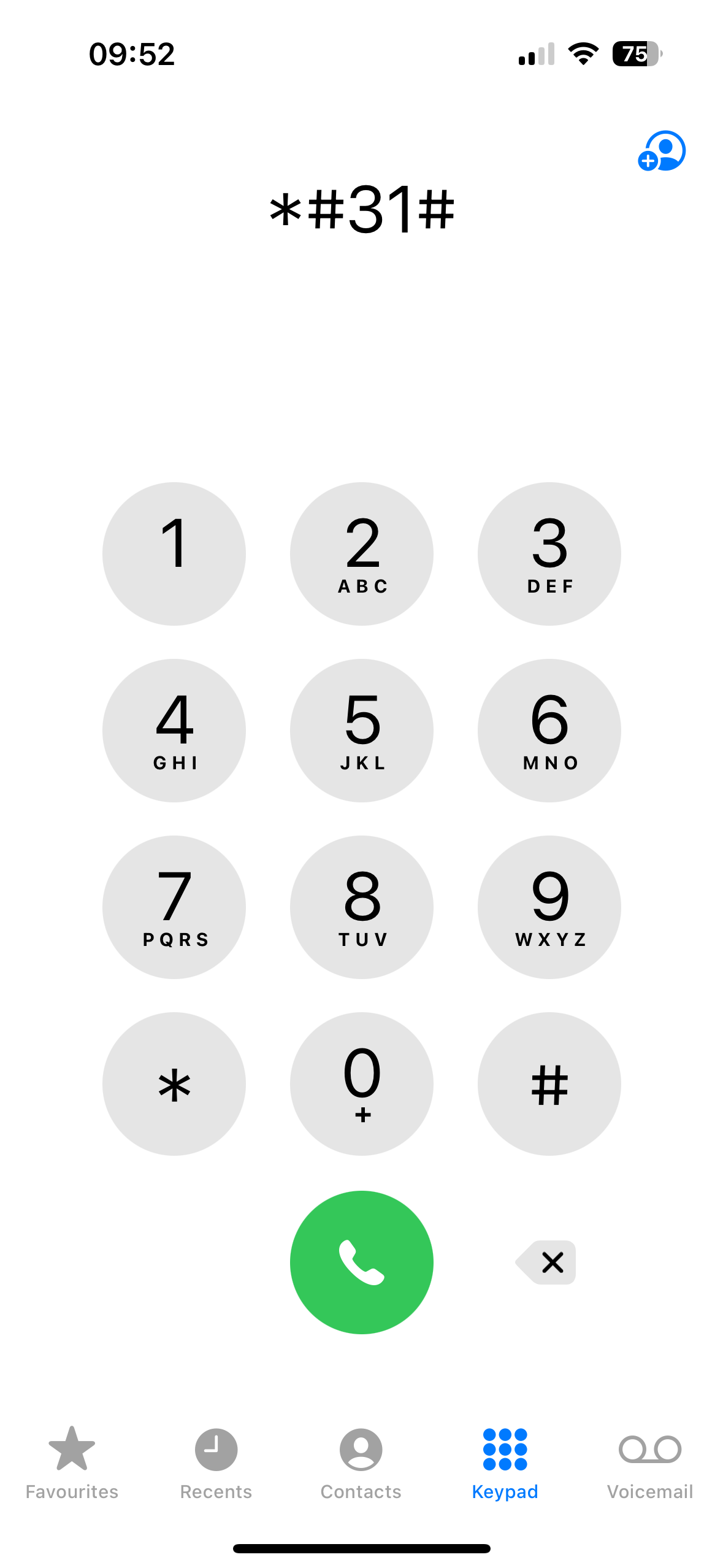Dial digit 1 on keypad

click(x=174, y=554)
